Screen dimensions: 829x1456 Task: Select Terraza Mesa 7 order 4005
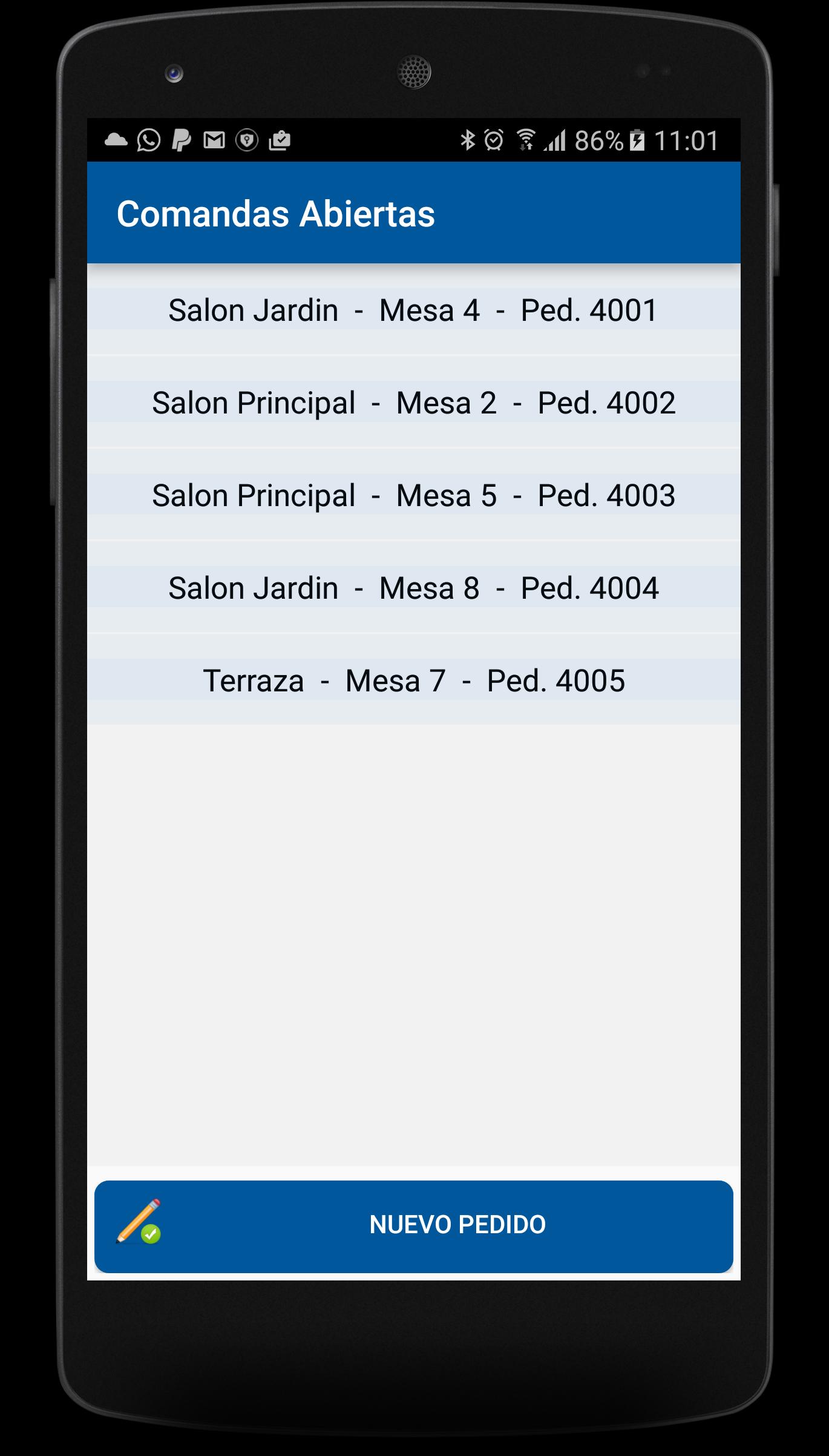coord(413,680)
